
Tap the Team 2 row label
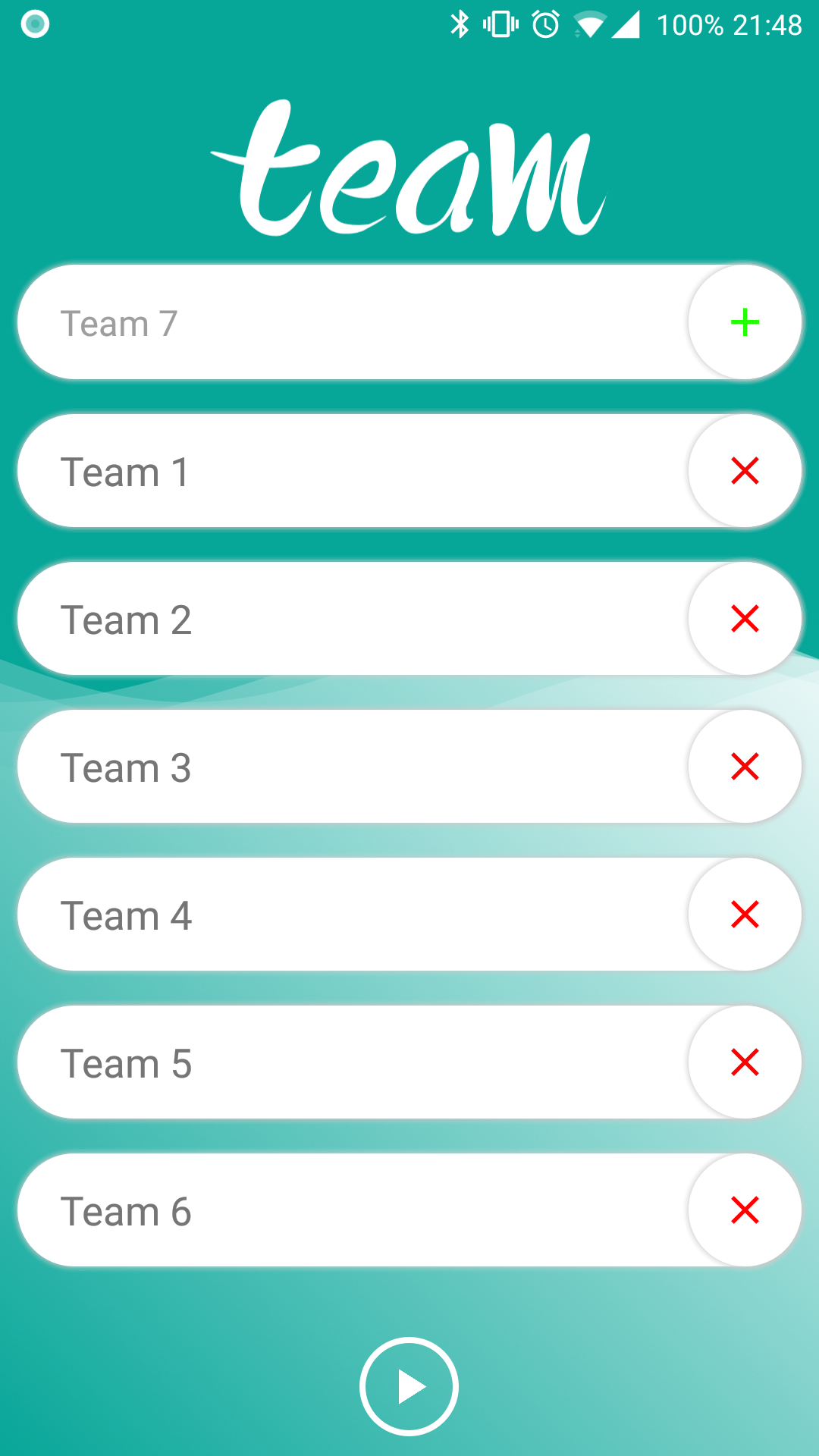[303, 618]
